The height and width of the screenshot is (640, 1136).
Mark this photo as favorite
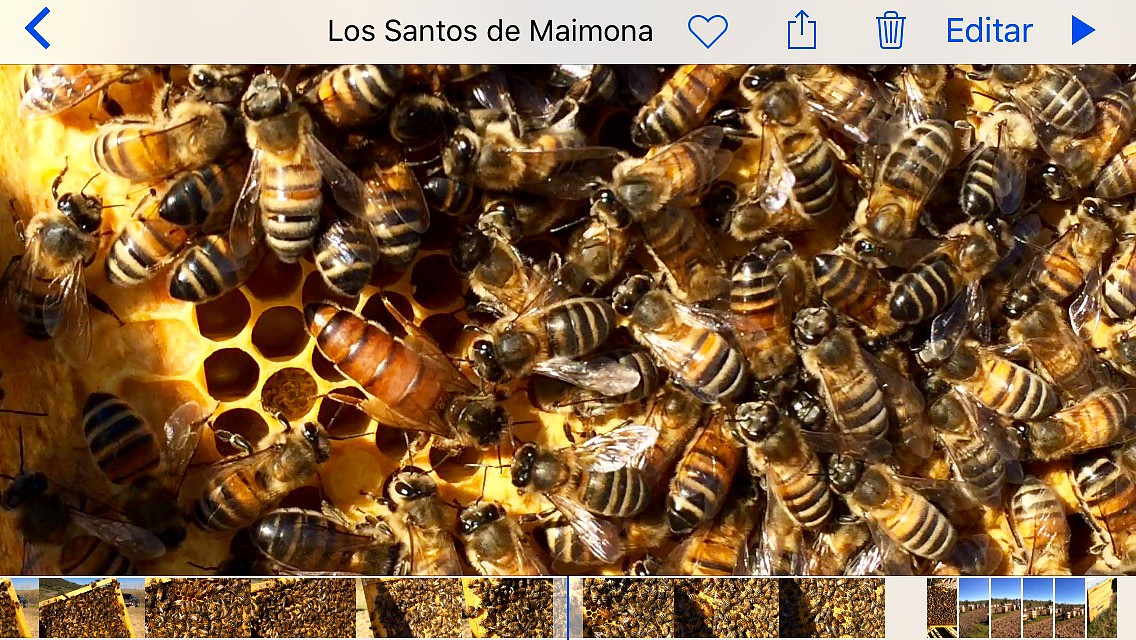click(708, 31)
